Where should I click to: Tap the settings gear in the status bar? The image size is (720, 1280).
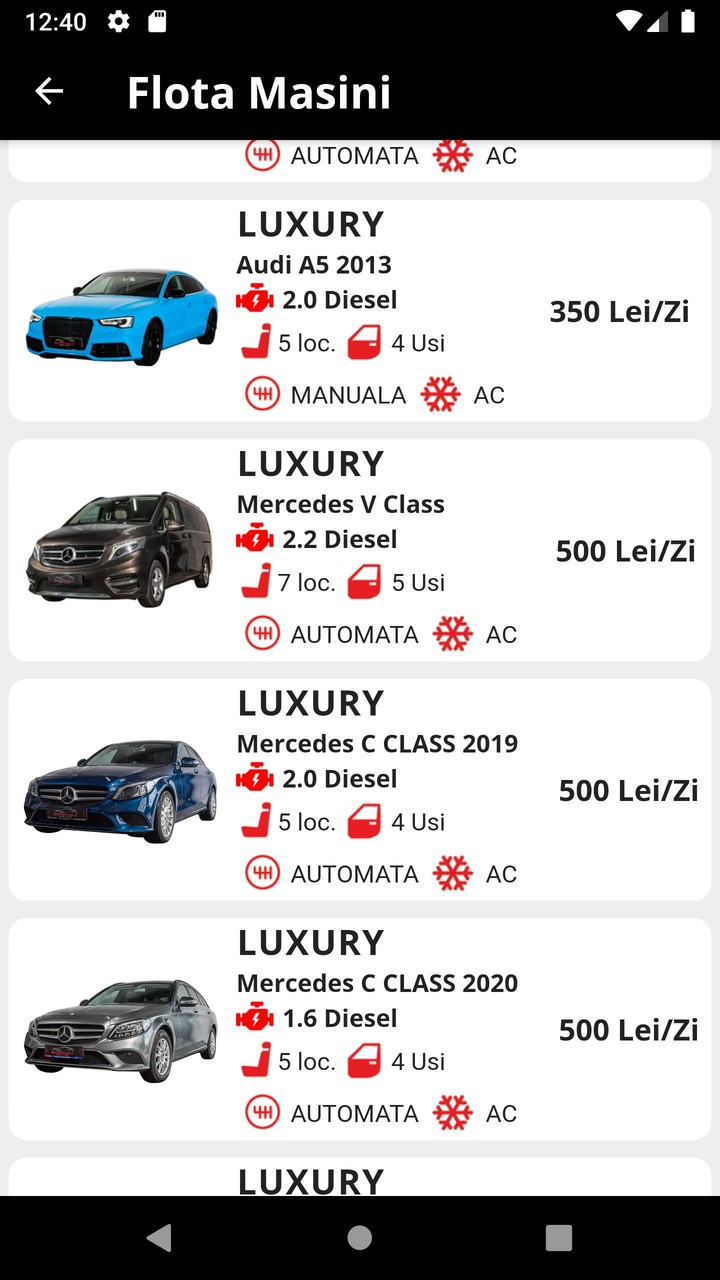117,20
